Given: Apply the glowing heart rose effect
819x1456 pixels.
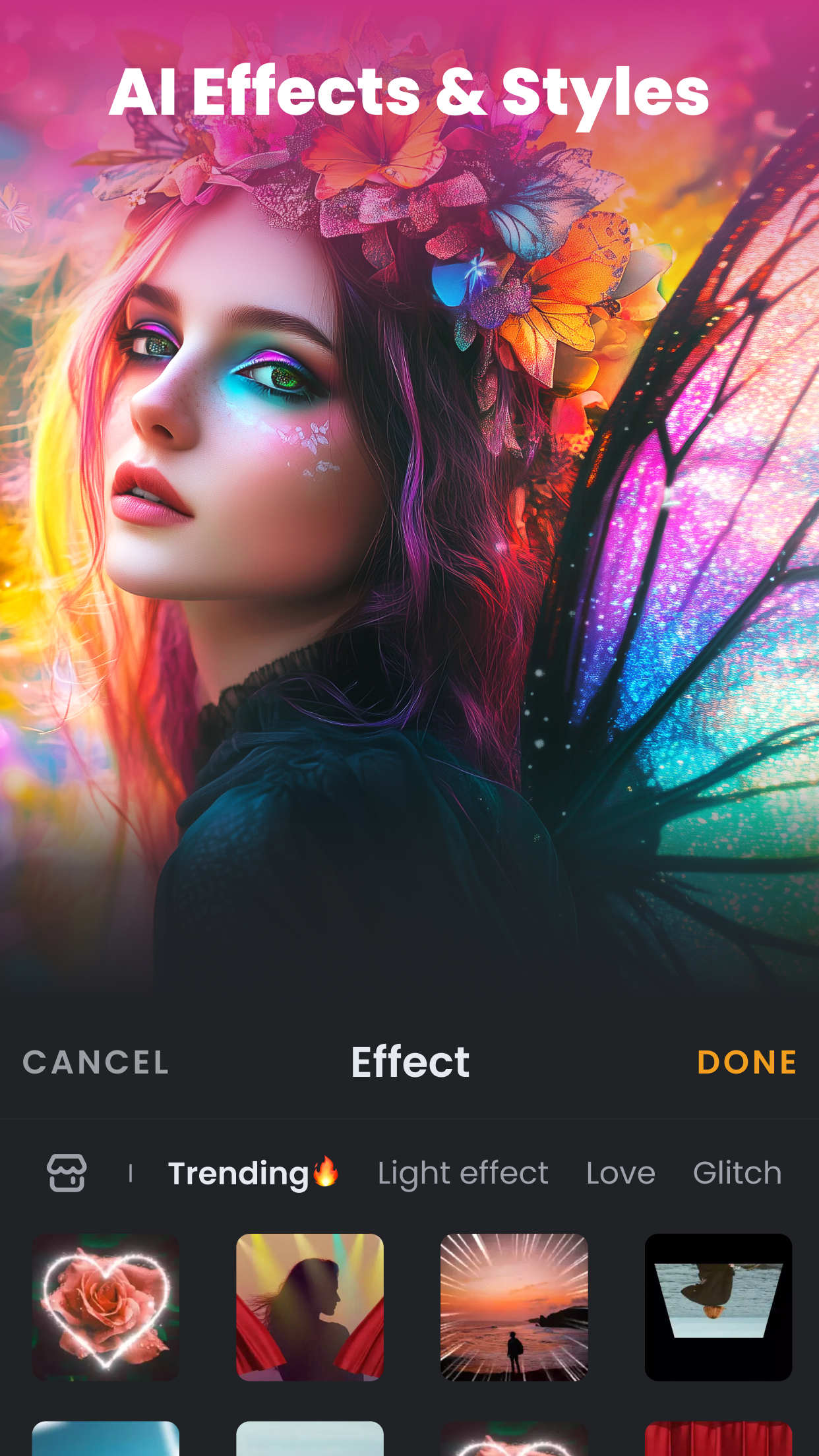Looking at the screenshot, I should [x=106, y=1307].
